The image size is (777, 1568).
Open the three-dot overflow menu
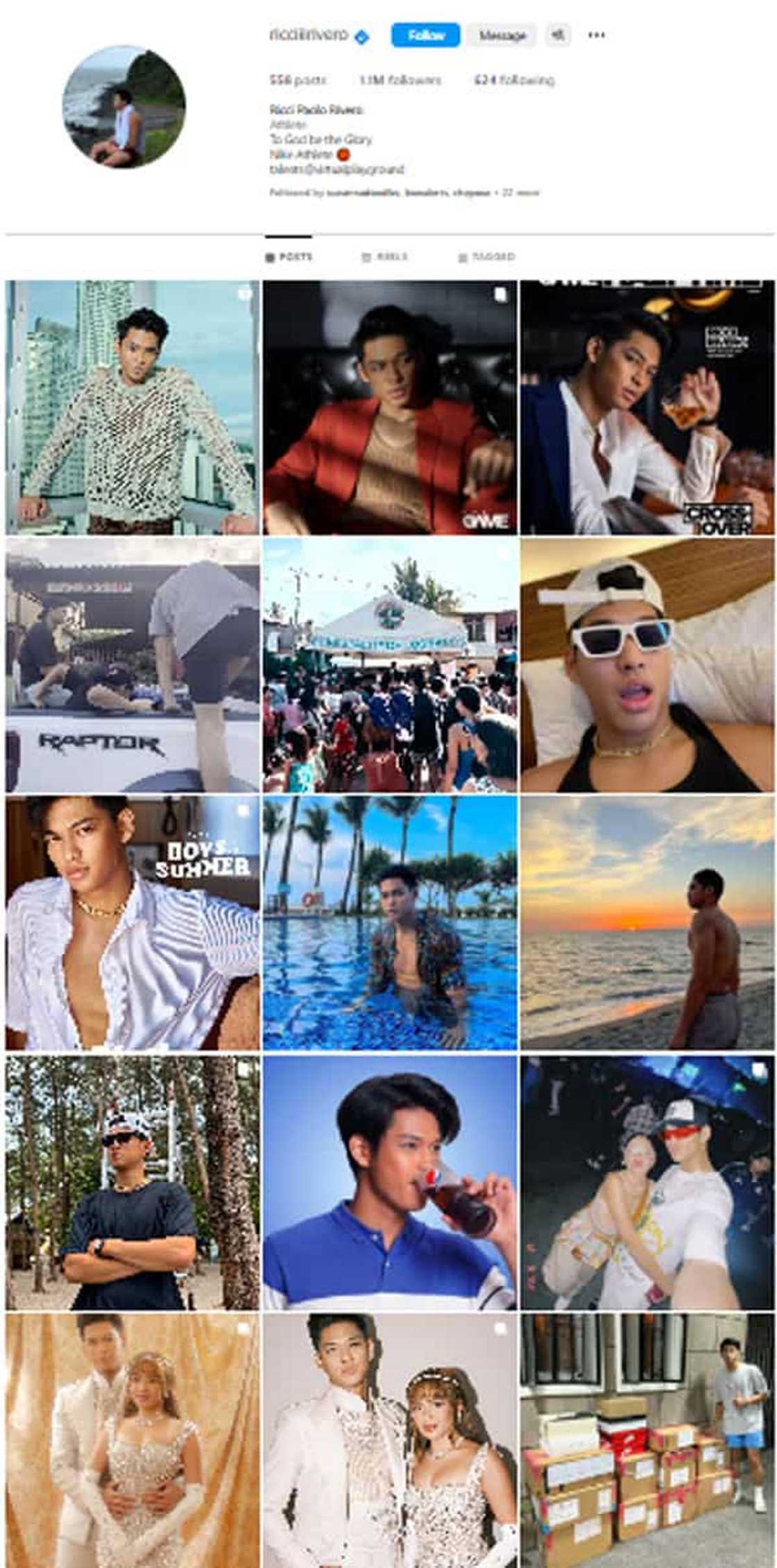(x=596, y=35)
